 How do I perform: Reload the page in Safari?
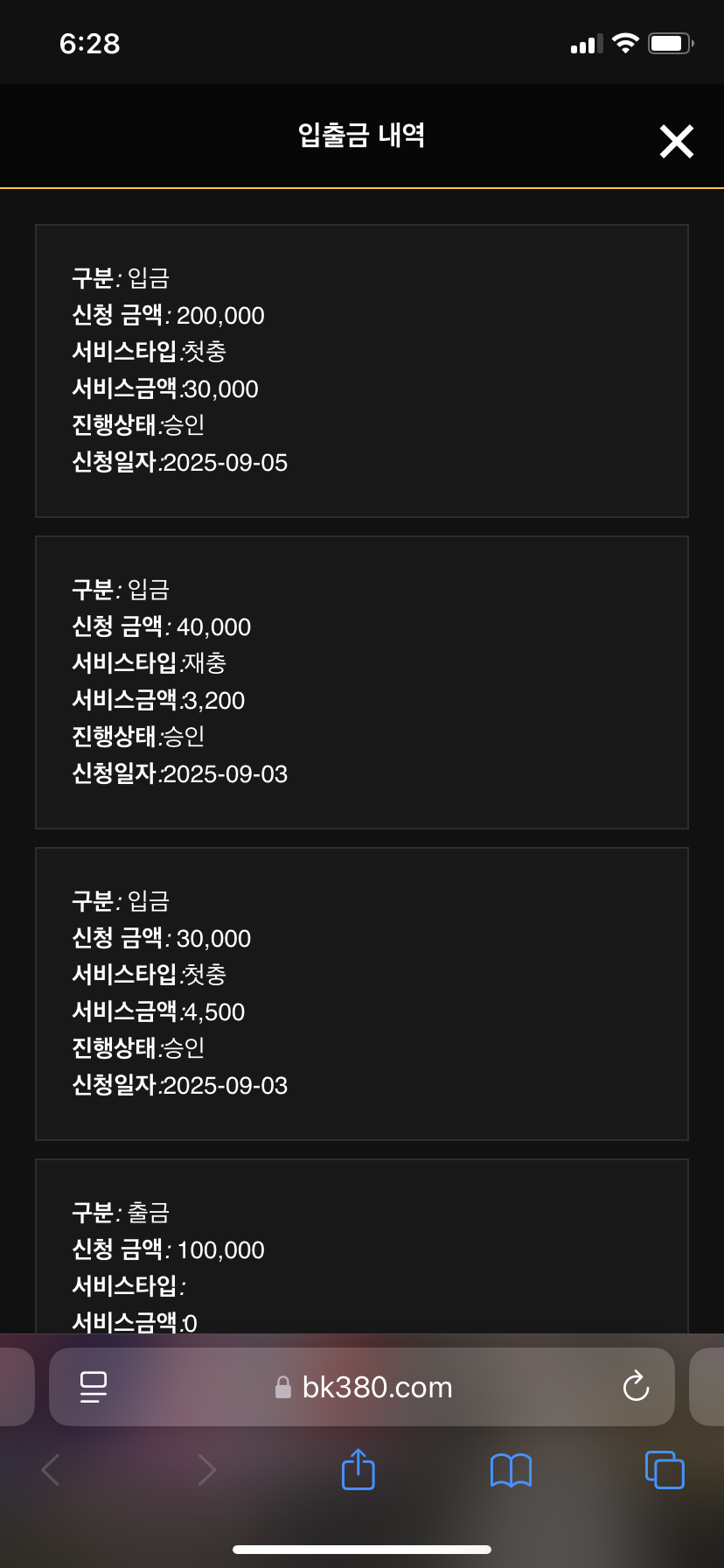point(636,1386)
